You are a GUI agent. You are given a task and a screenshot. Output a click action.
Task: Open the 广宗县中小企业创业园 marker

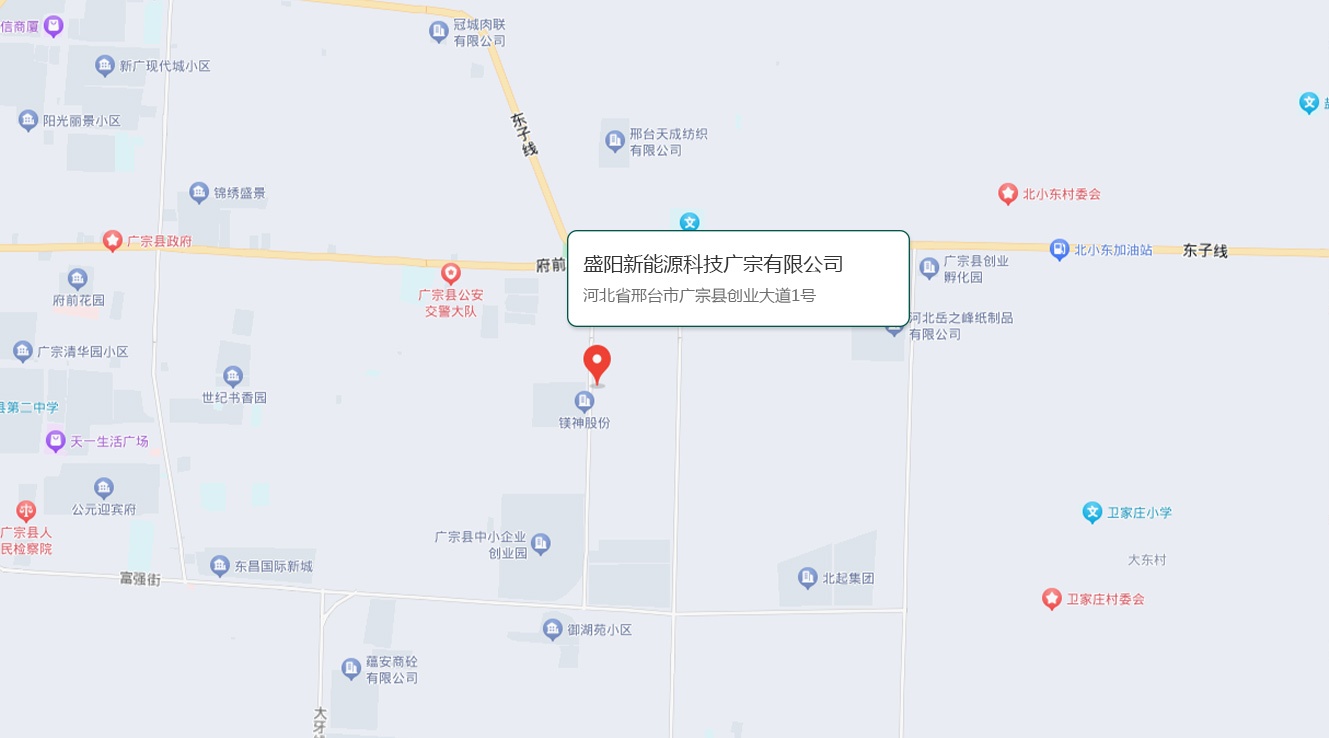click(541, 543)
